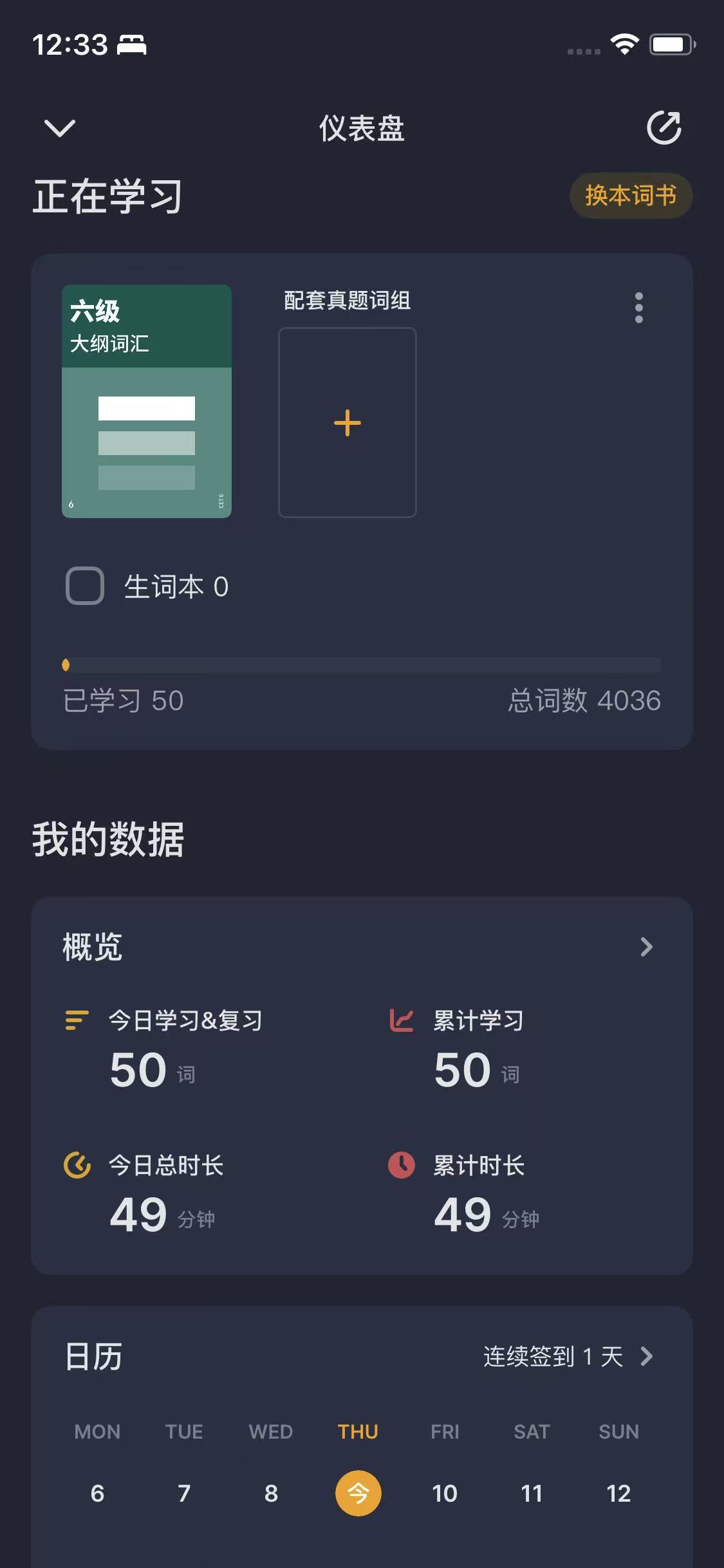Image resolution: width=724 pixels, height=1568 pixels.
Task: Add a 配套真题词组 book with the plus
Action: click(348, 422)
